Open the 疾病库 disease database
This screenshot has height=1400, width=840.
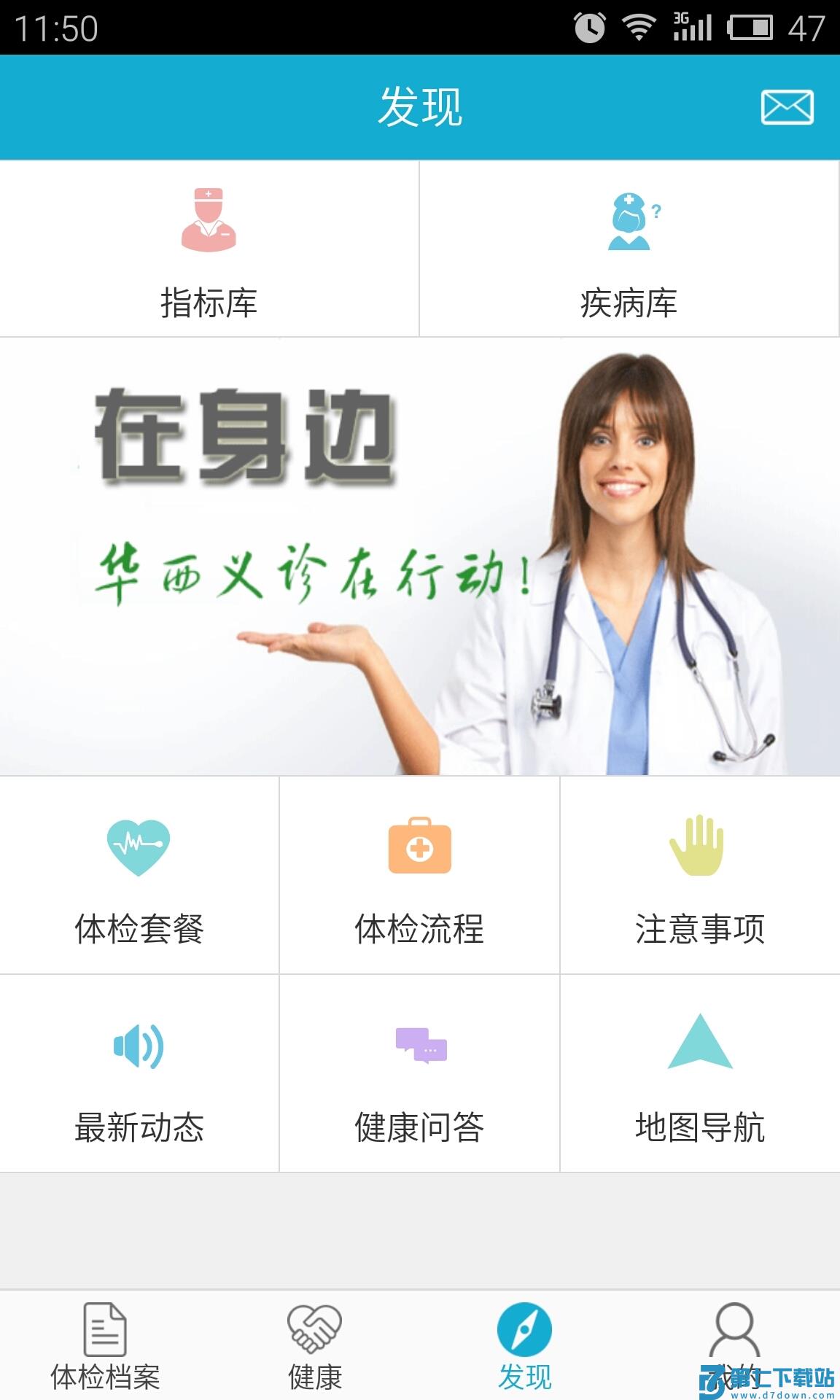click(x=630, y=301)
